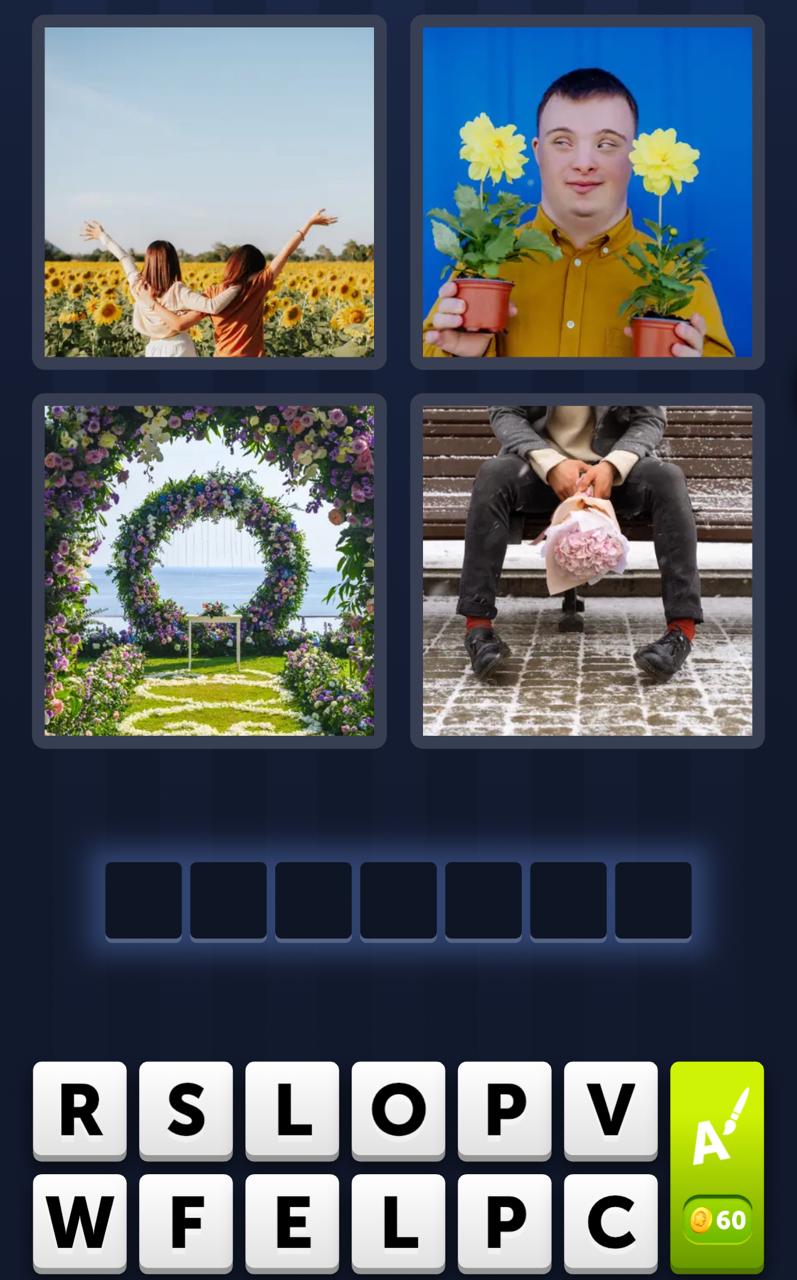Select the letter S tile
Viewport: 797px width, 1280px height.
pyautogui.click(x=185, y=1110)
